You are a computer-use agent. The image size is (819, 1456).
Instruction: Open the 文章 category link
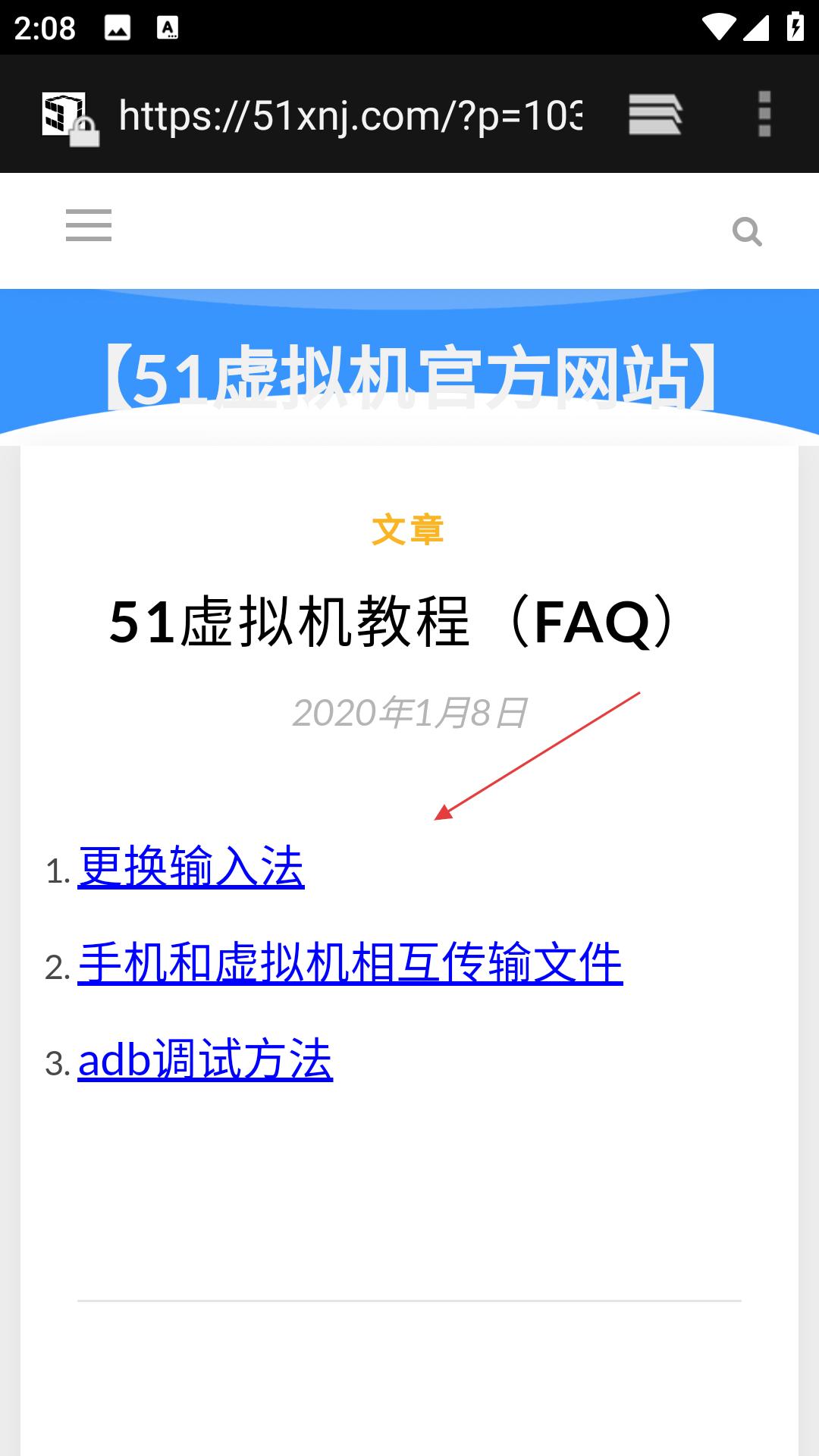tap(408, 529)
